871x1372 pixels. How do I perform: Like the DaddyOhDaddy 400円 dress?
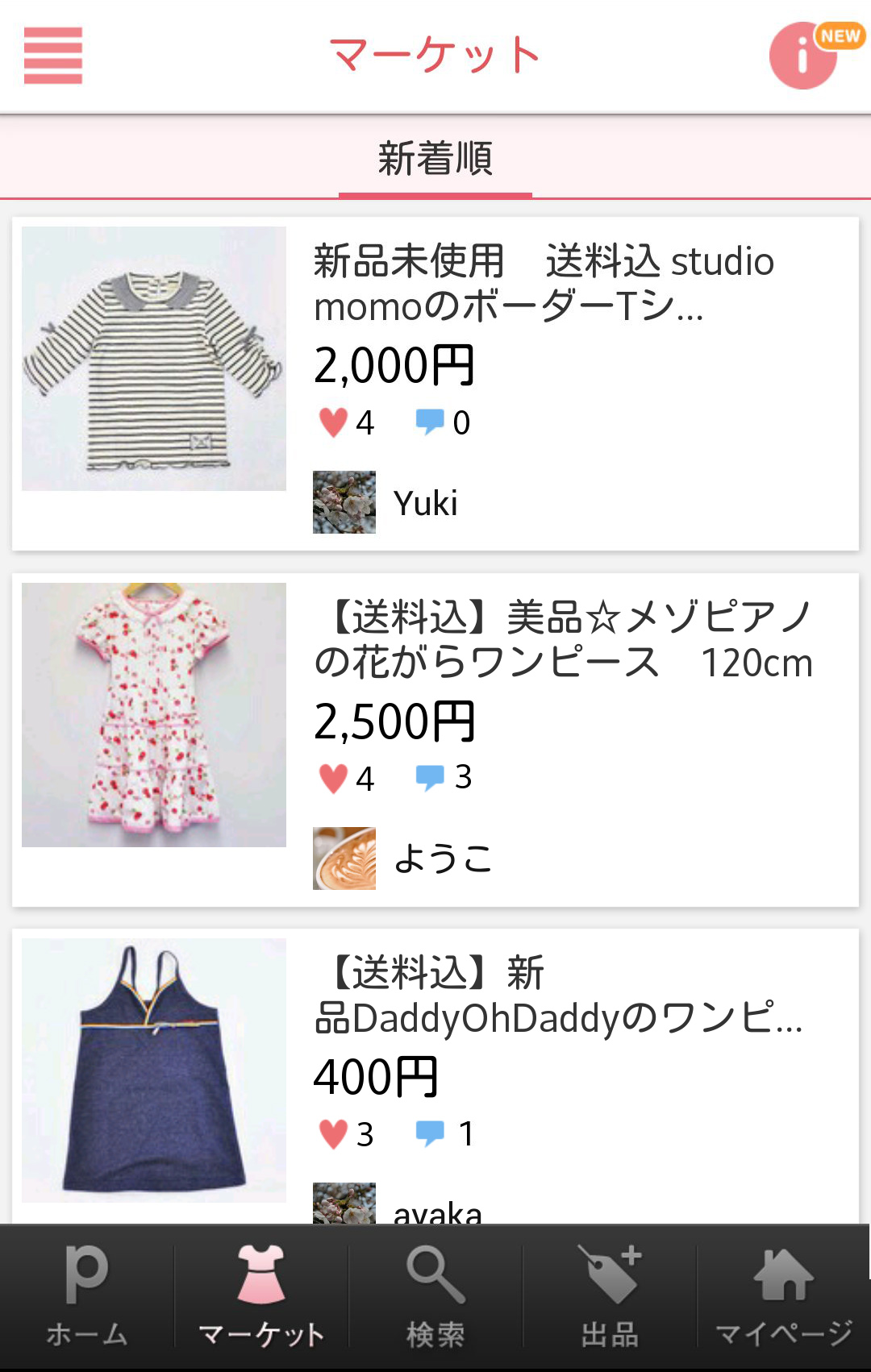click(334, 1134)
